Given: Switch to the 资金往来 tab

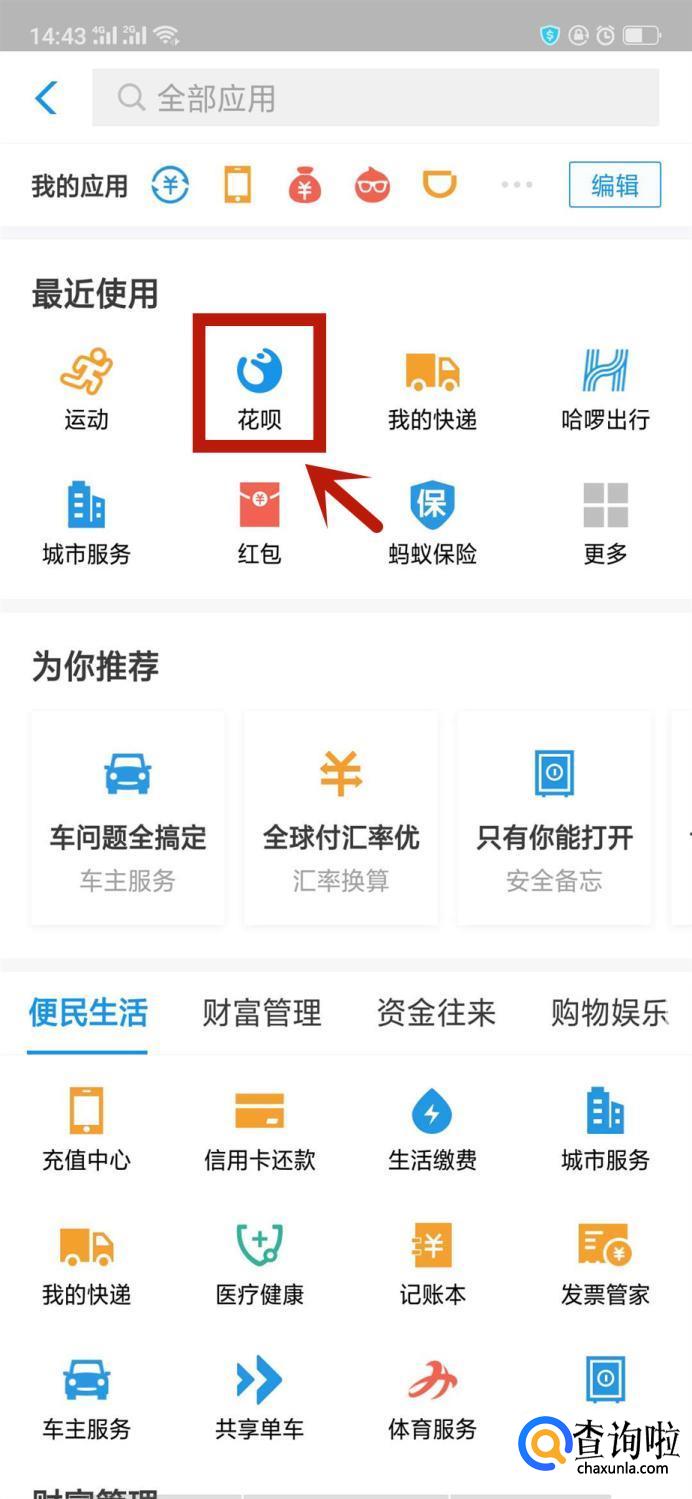Looking at the screenshot, I should click(x=436, y=1013).
